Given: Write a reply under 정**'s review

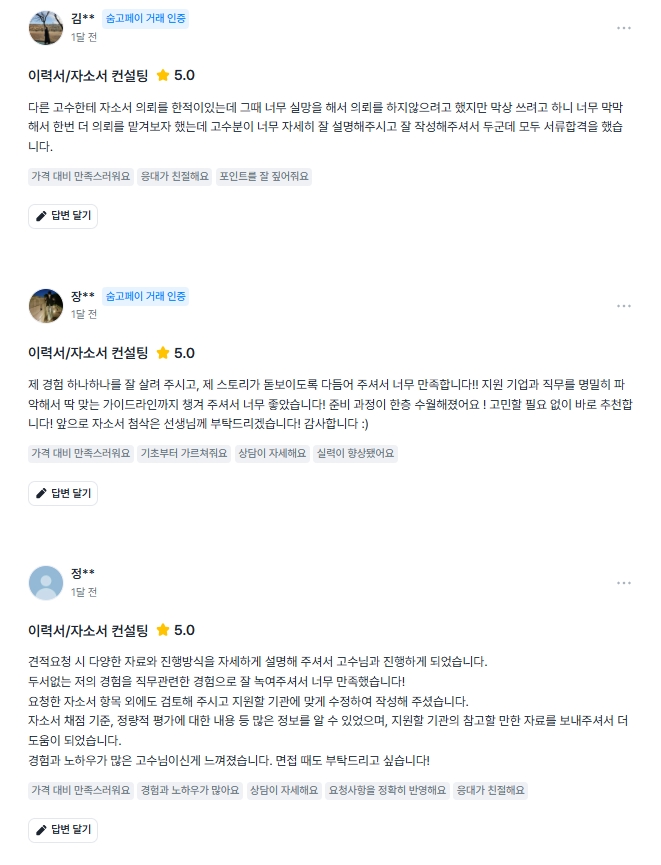Looking at the screenshot, I should 63,829.
